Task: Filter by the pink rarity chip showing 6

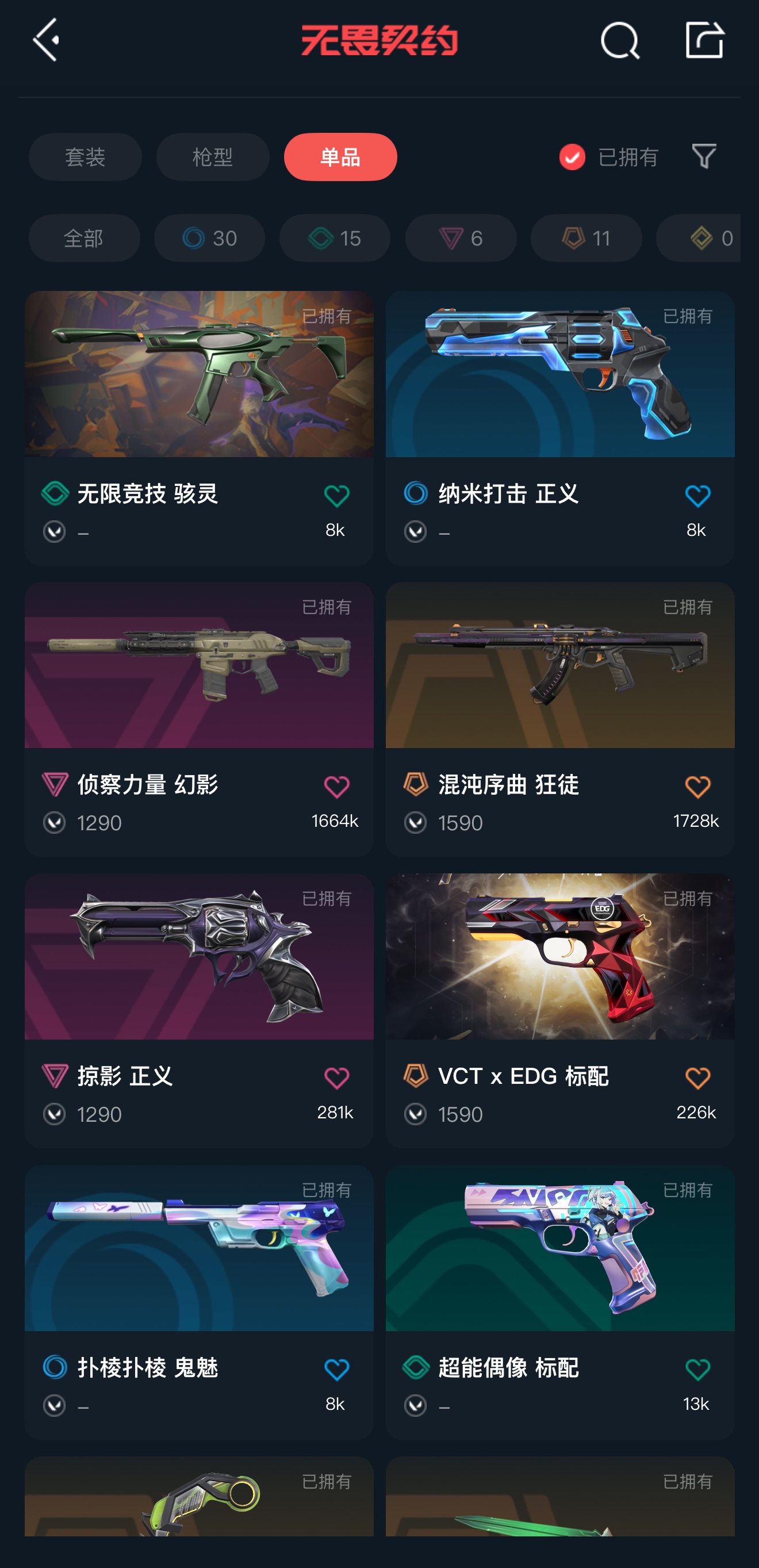Action: pyautogui.click(x=461, y=238)
